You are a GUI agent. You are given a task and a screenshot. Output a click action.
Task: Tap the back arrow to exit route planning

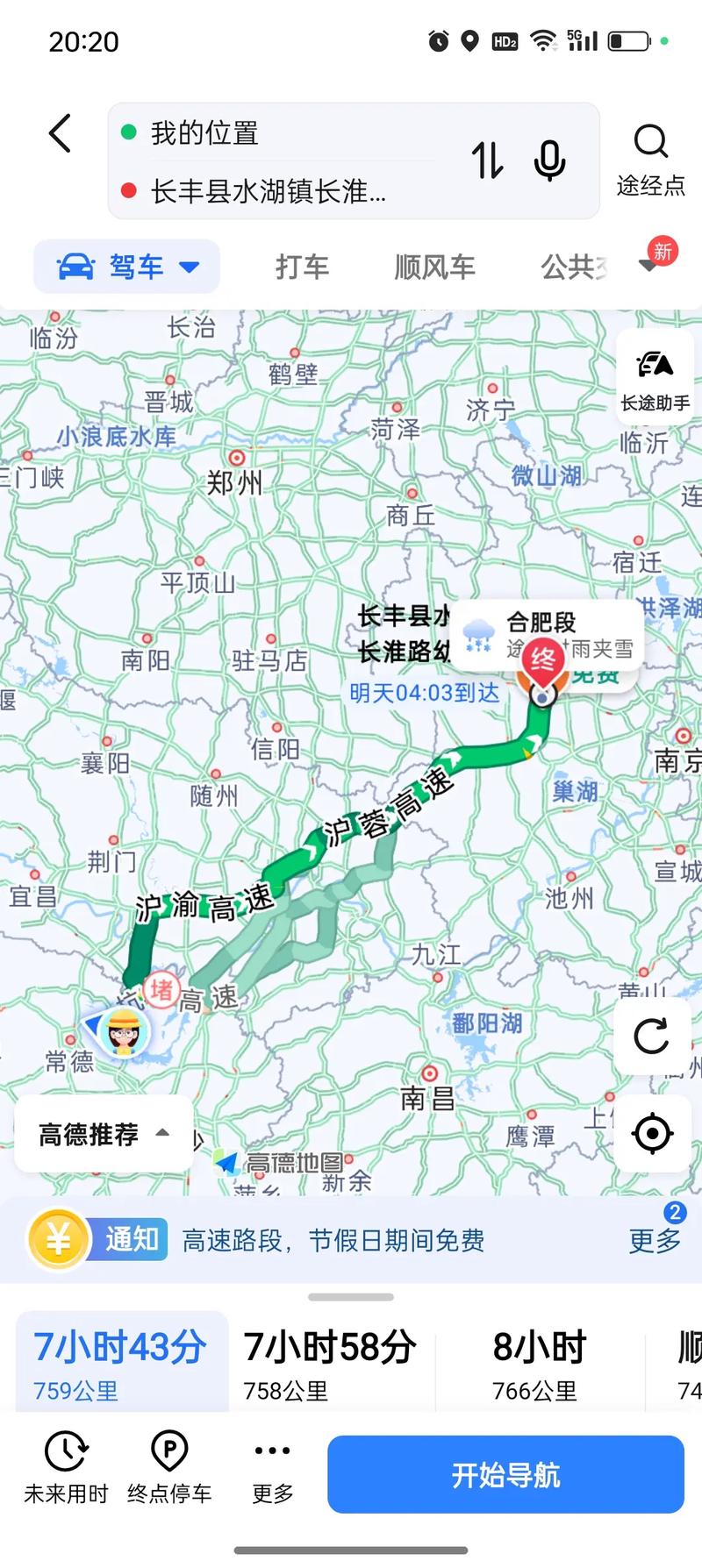tap(58, 133)
